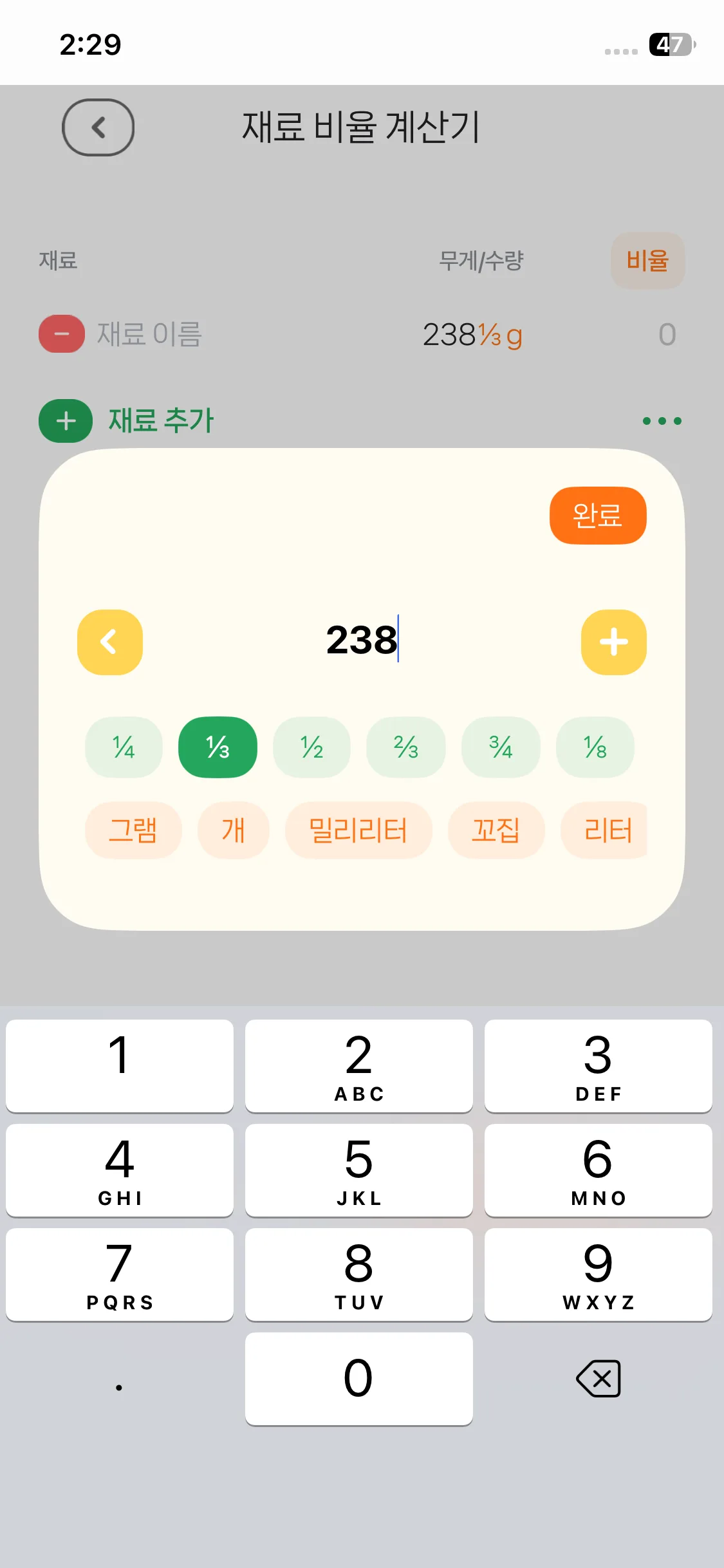Go back using the top arrow

tap(98, 127)
